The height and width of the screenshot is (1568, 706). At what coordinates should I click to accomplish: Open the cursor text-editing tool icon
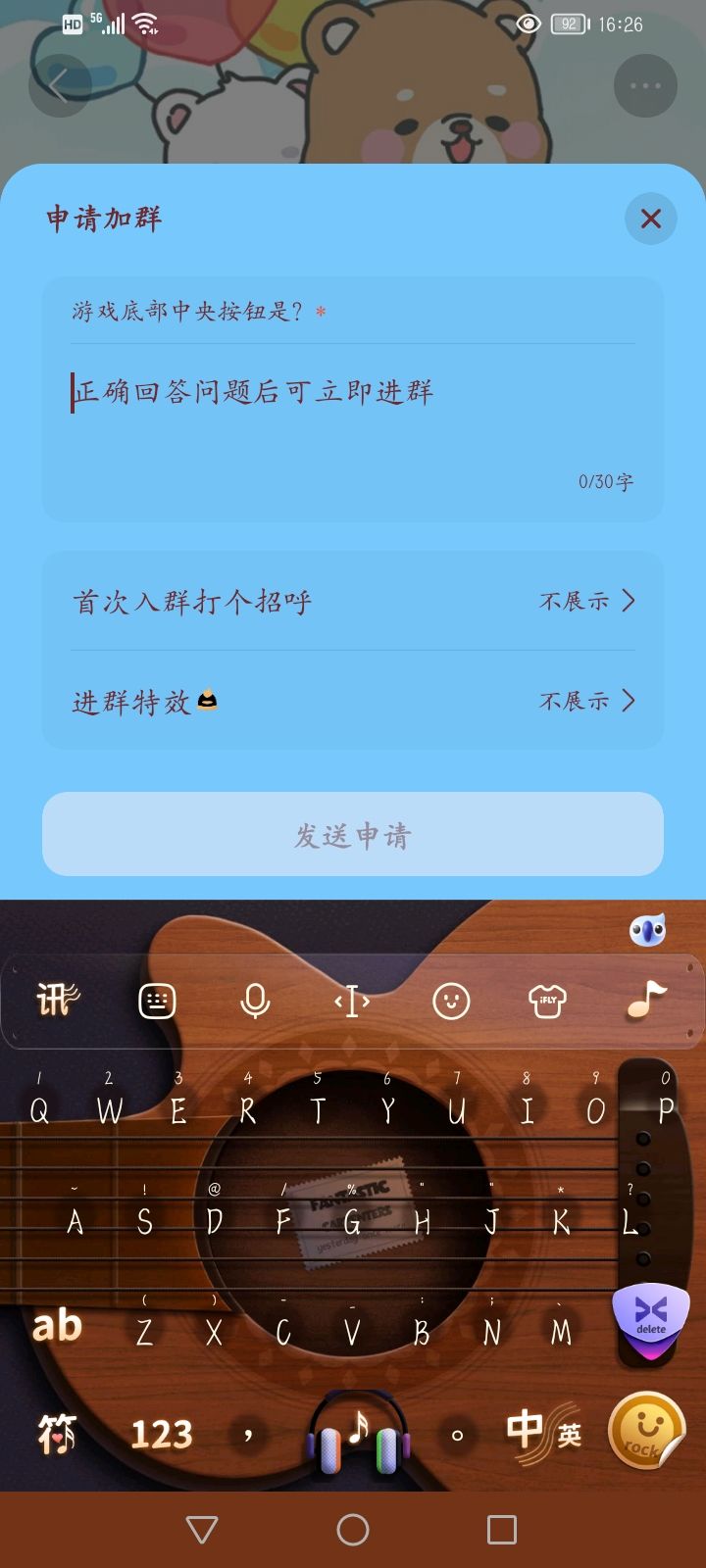point(352,1002)
